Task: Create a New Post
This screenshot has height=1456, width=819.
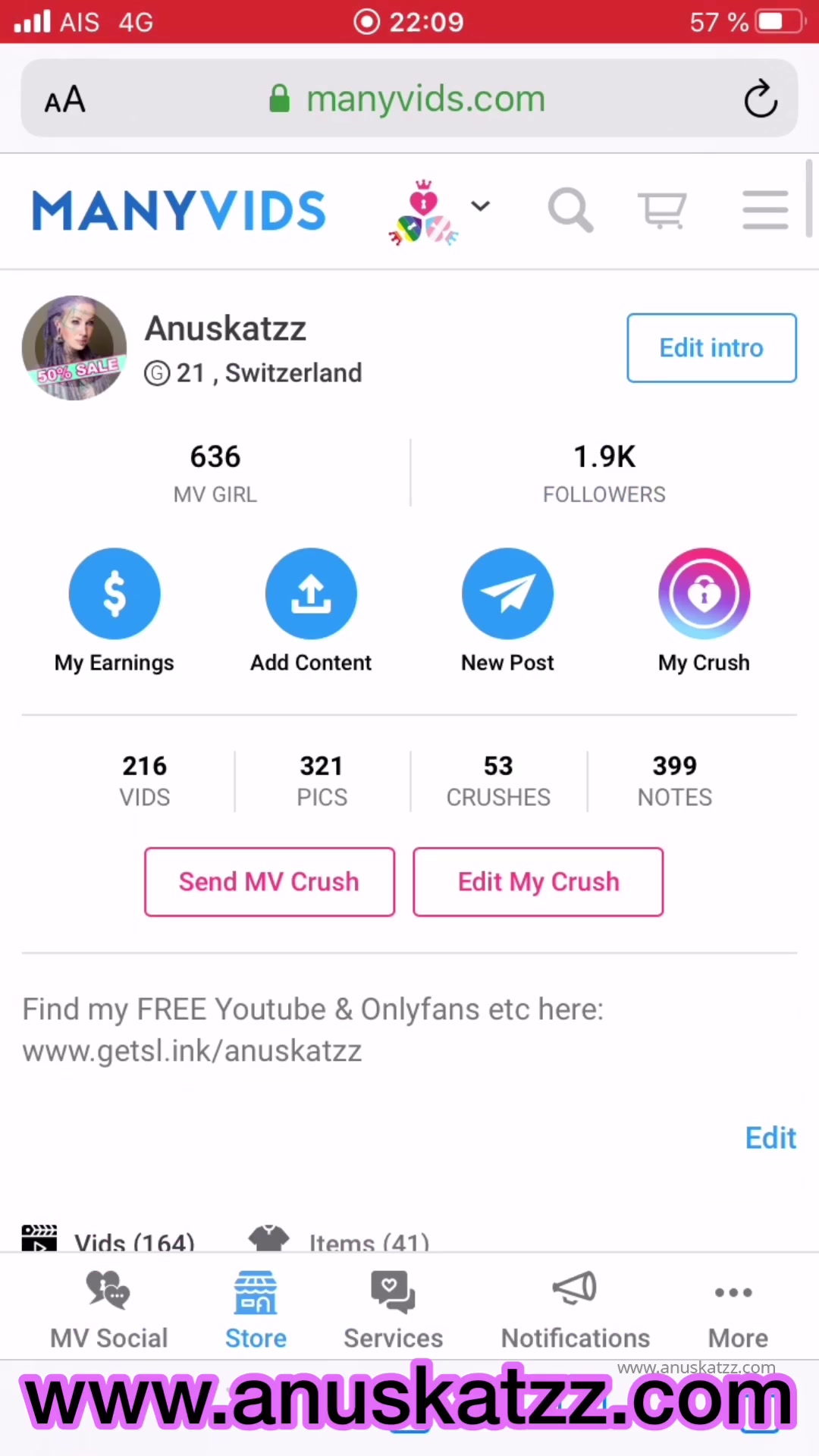Action: pos(507,594)
